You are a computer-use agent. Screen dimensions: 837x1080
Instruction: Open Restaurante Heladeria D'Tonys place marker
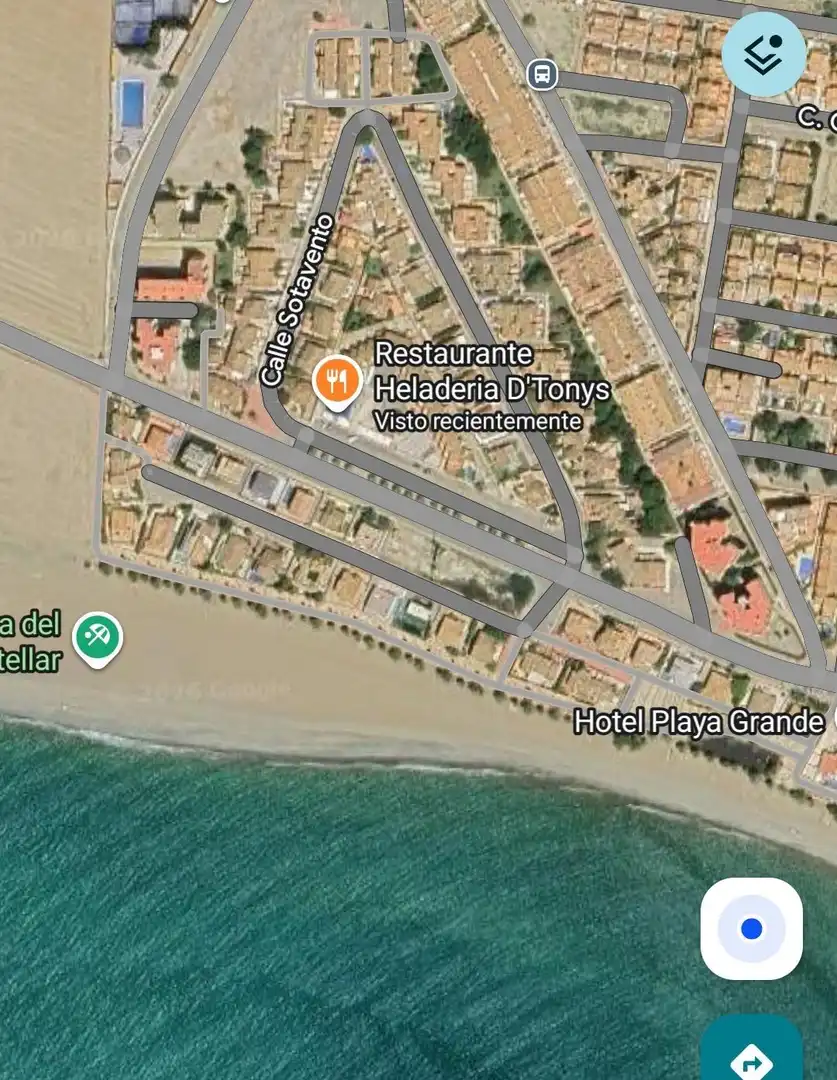(x=337, y=382)
